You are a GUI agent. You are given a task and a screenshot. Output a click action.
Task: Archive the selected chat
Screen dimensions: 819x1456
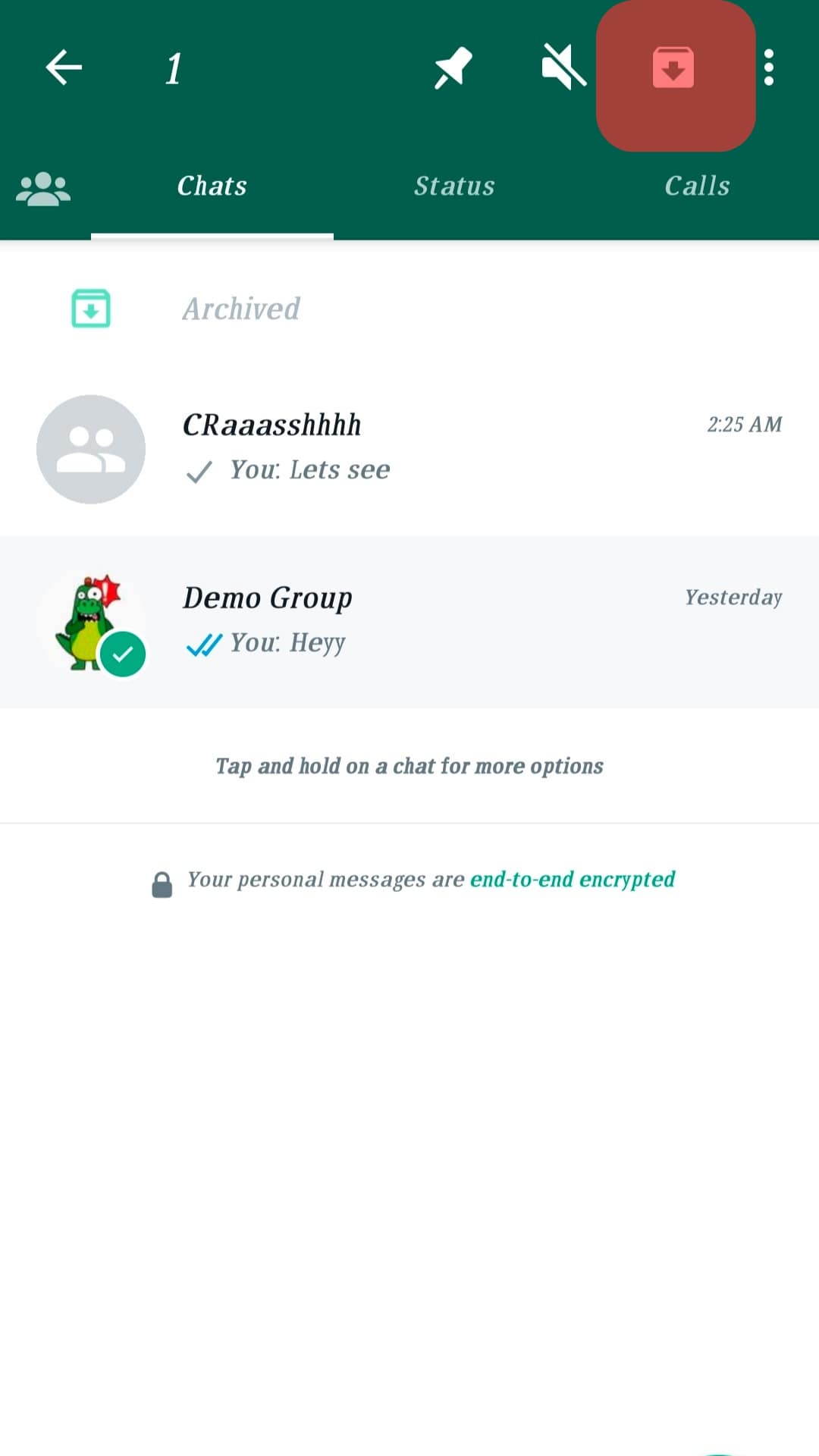[673, 68]
